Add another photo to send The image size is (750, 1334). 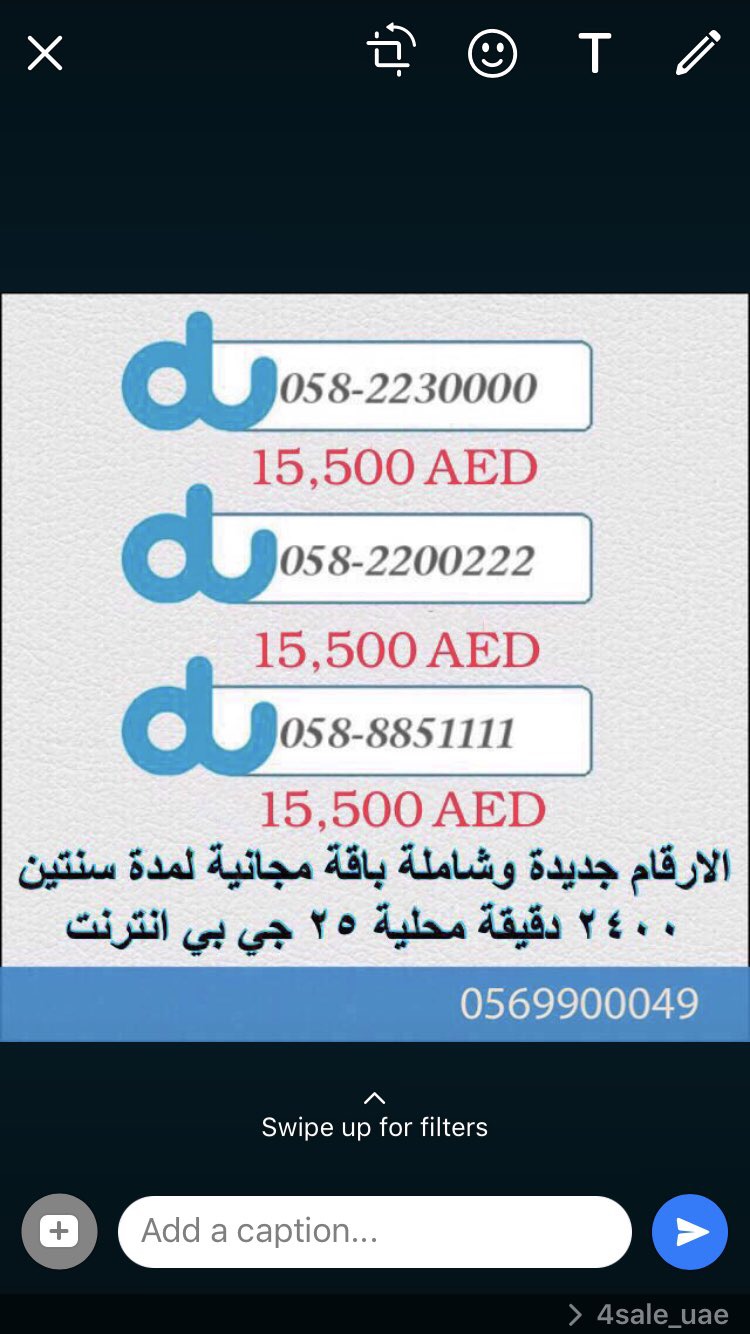59,1231
